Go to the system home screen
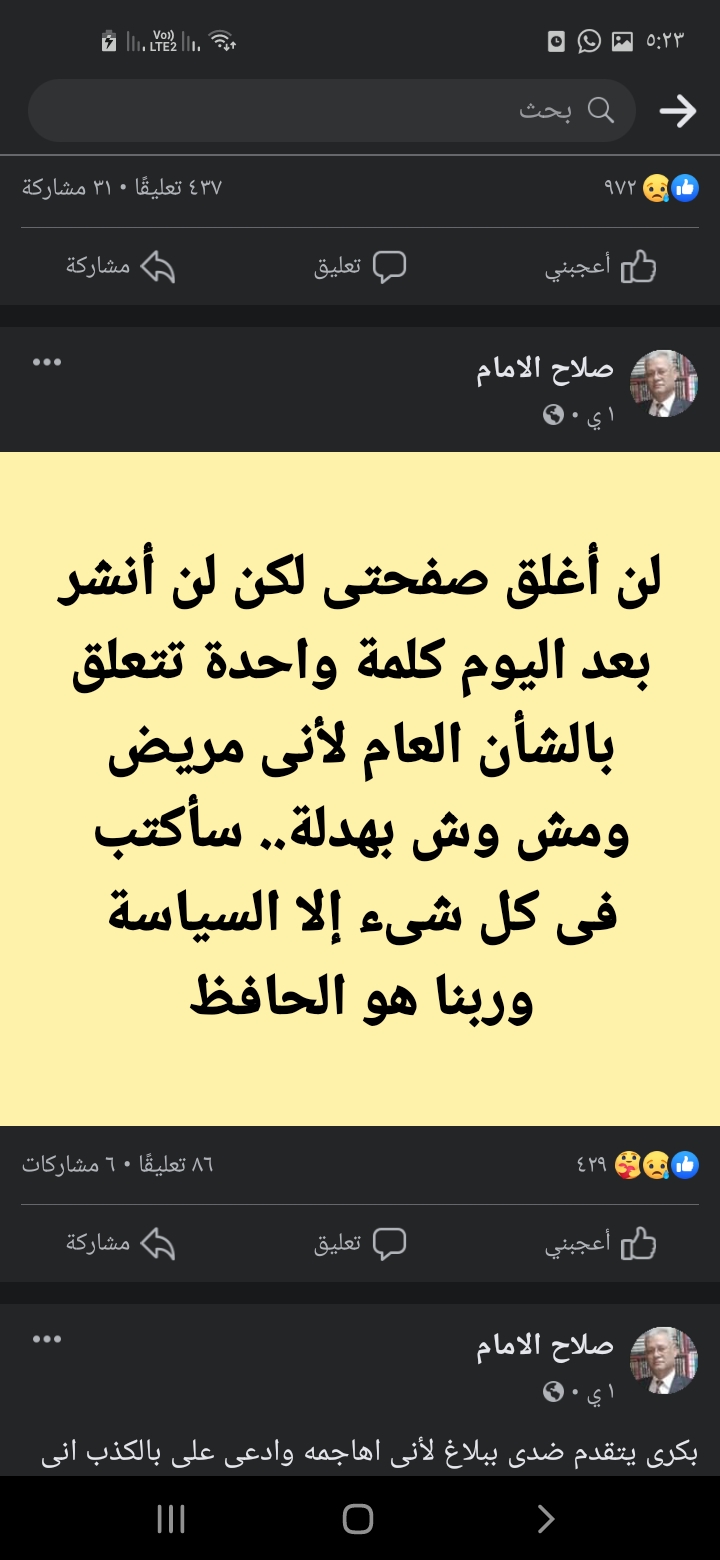 click(x=358, y=1519)
